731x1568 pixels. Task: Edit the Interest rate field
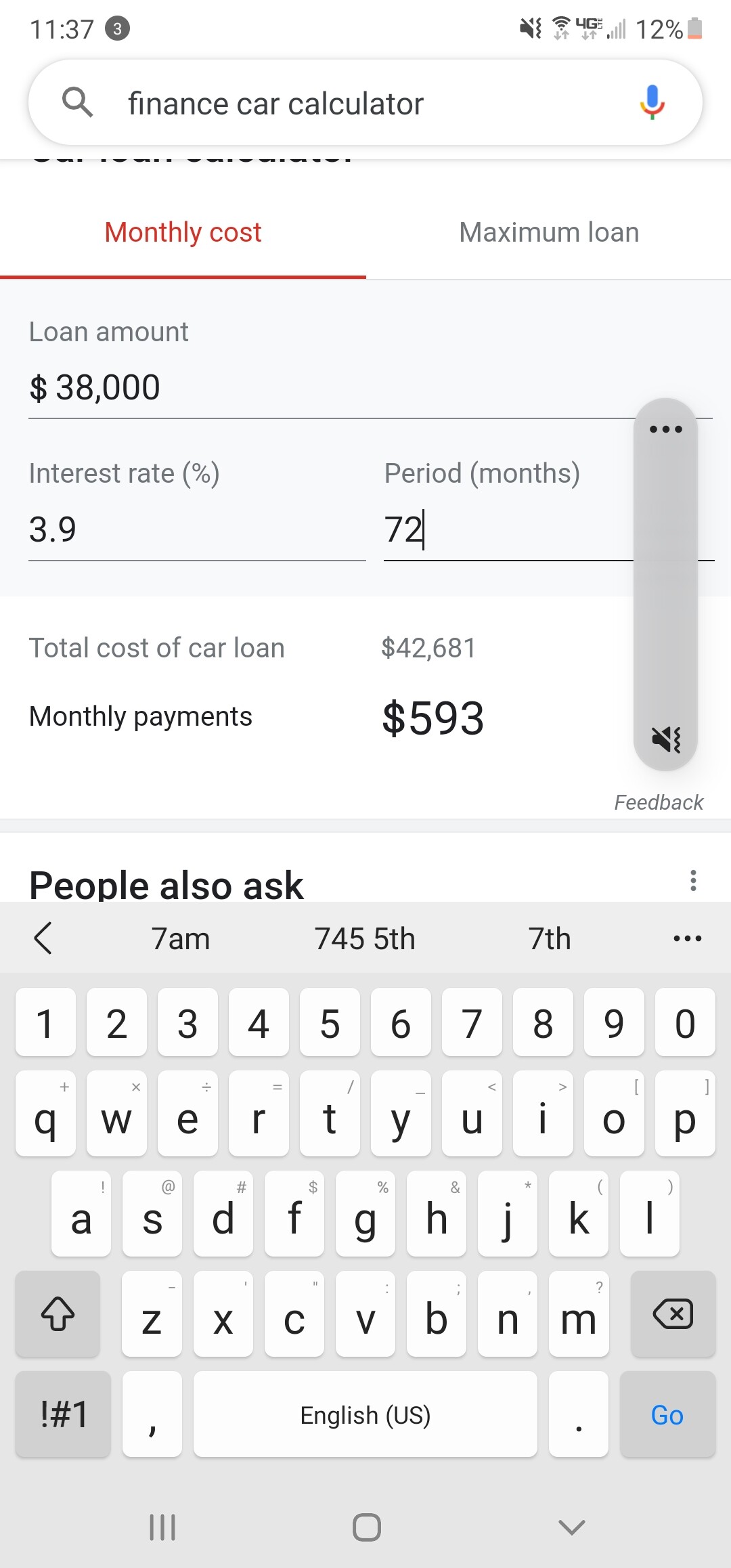pos(196,529)
